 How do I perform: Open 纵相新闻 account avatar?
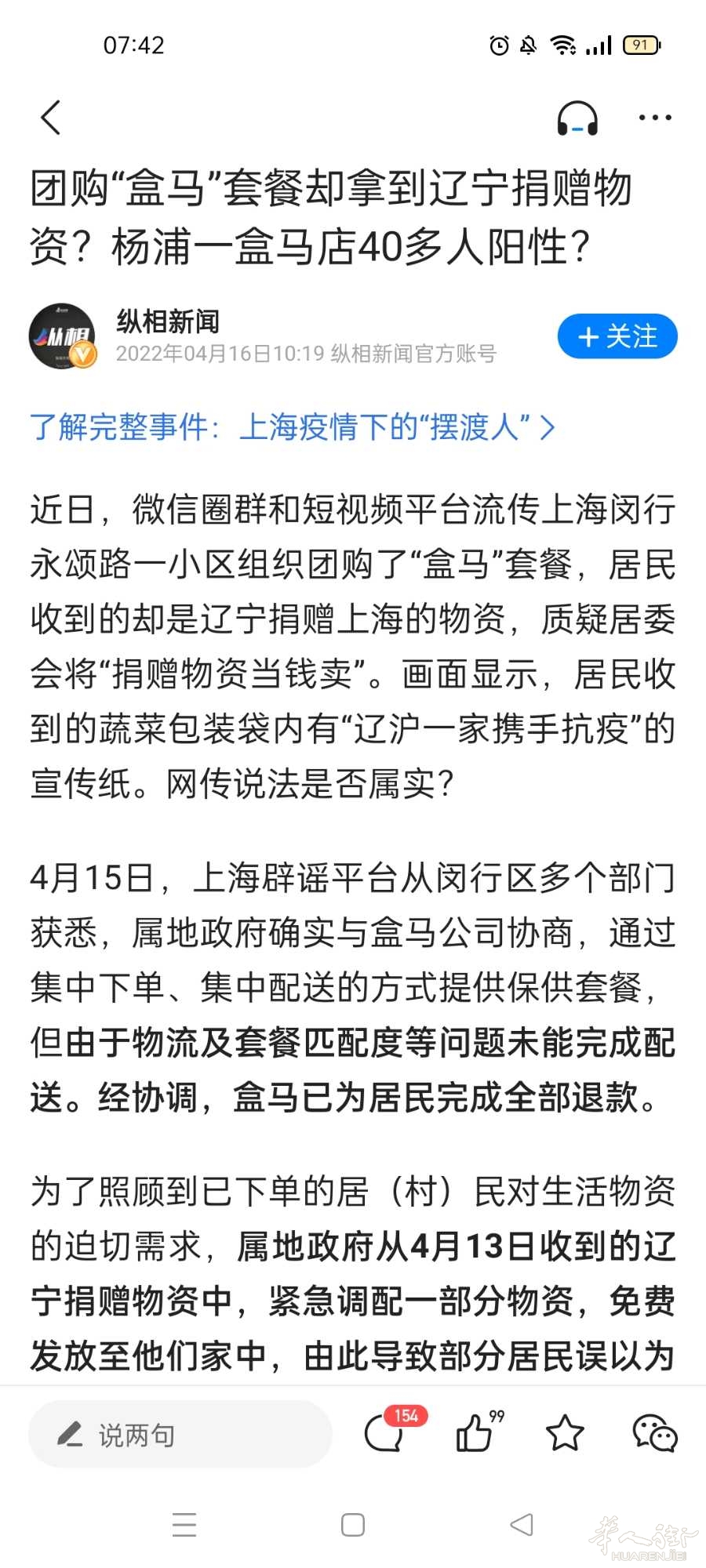pyautogui.click(x=63, y=337)
